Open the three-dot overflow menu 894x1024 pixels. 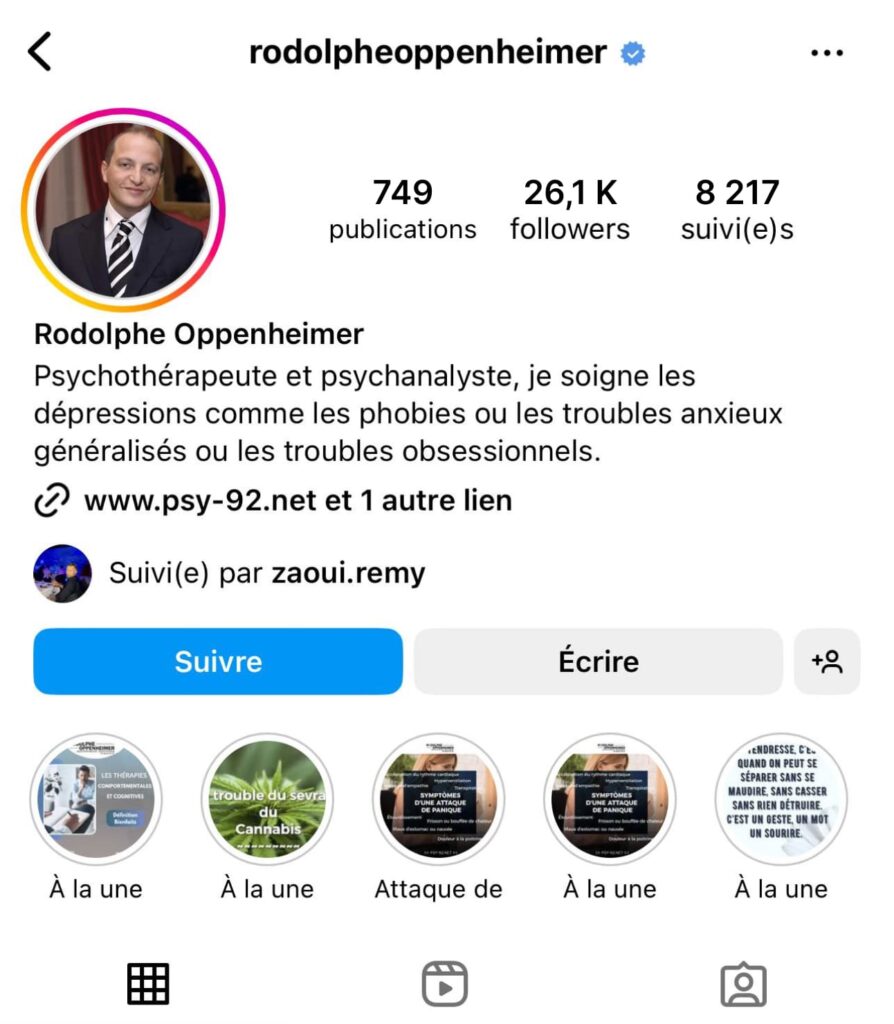point(827,53)
